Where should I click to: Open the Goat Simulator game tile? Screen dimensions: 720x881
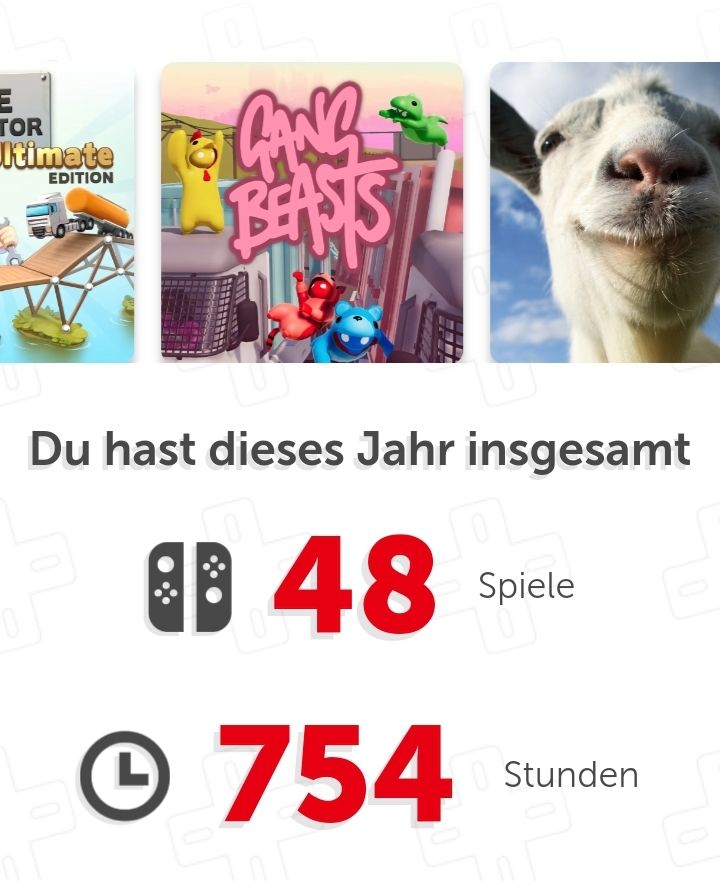tap(604, 212)
